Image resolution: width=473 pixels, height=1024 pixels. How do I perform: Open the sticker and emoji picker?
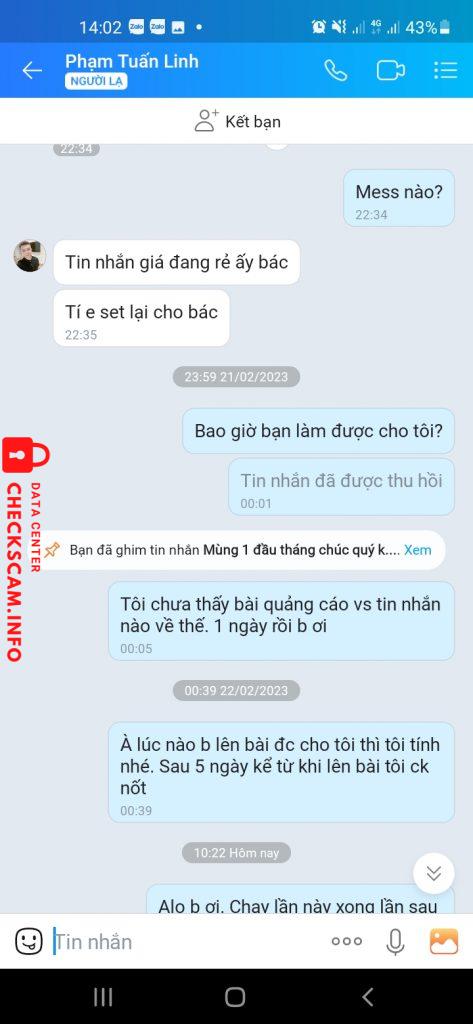pos(29,941)
